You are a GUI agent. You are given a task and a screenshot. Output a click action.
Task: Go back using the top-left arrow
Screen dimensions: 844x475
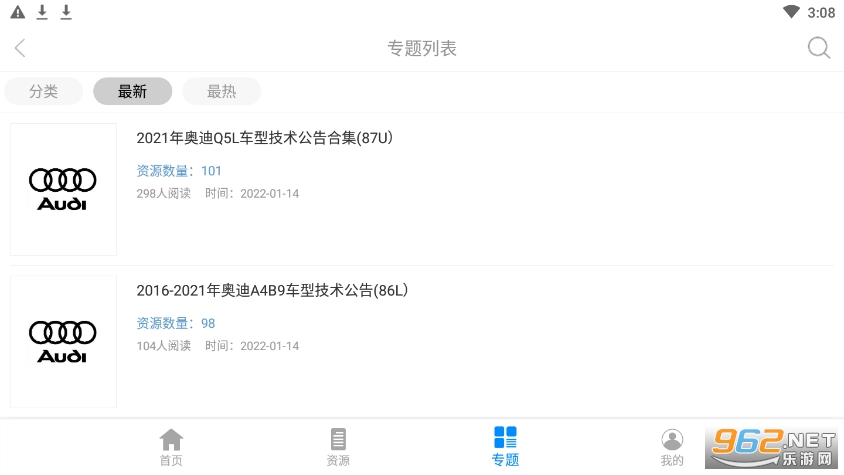pos(20,48)
